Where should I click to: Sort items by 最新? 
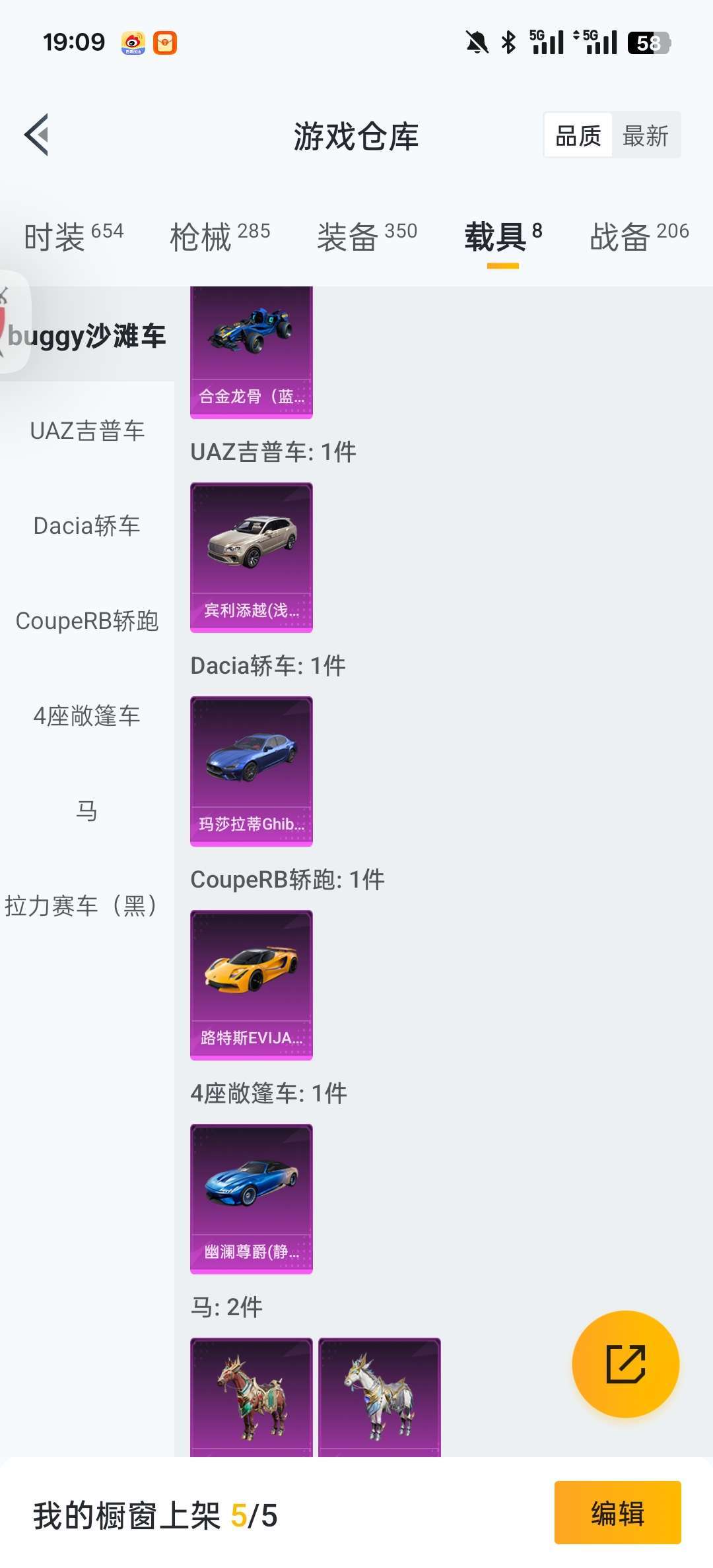tap(646, 136)
